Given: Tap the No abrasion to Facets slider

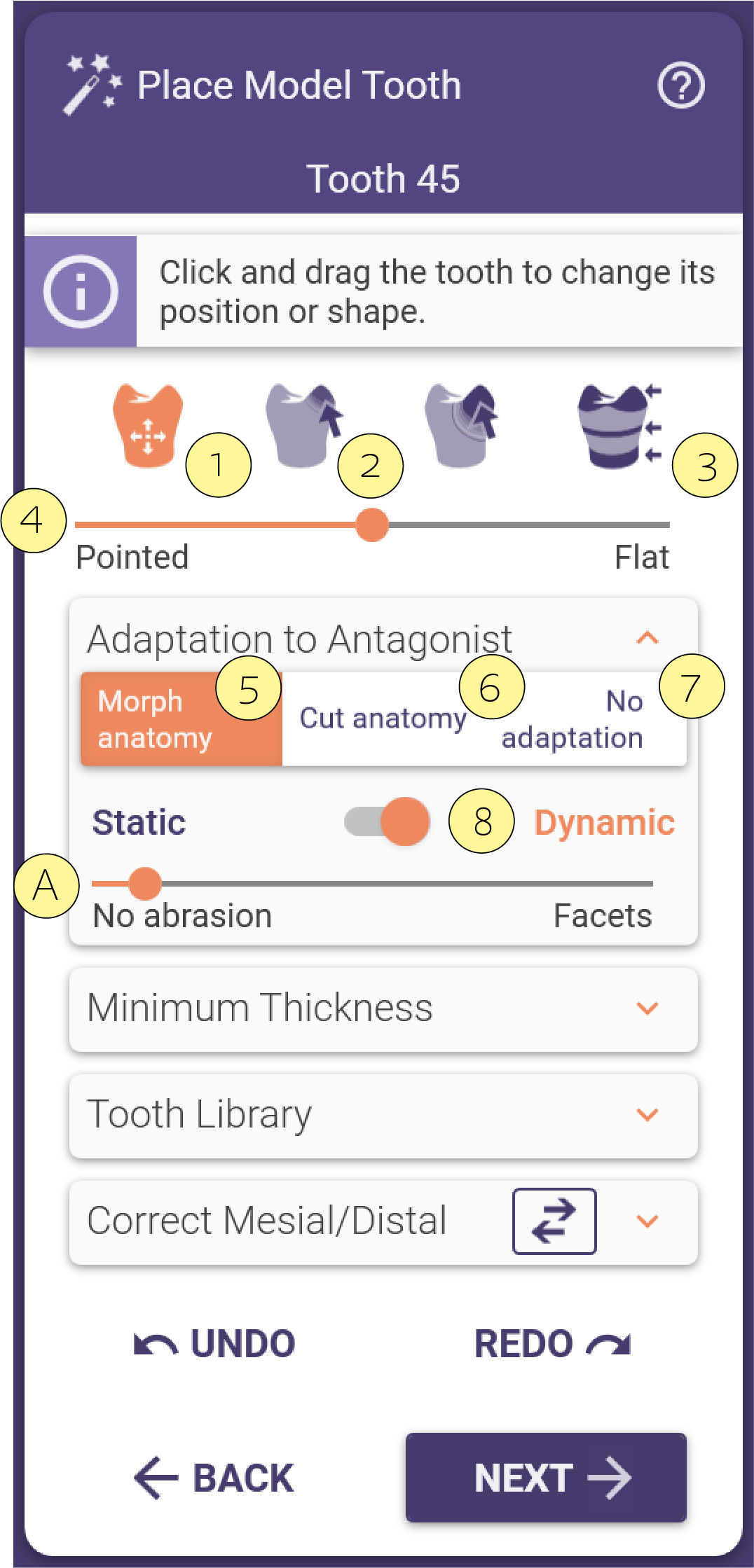Looking at the screenshot, I should 372,884.
